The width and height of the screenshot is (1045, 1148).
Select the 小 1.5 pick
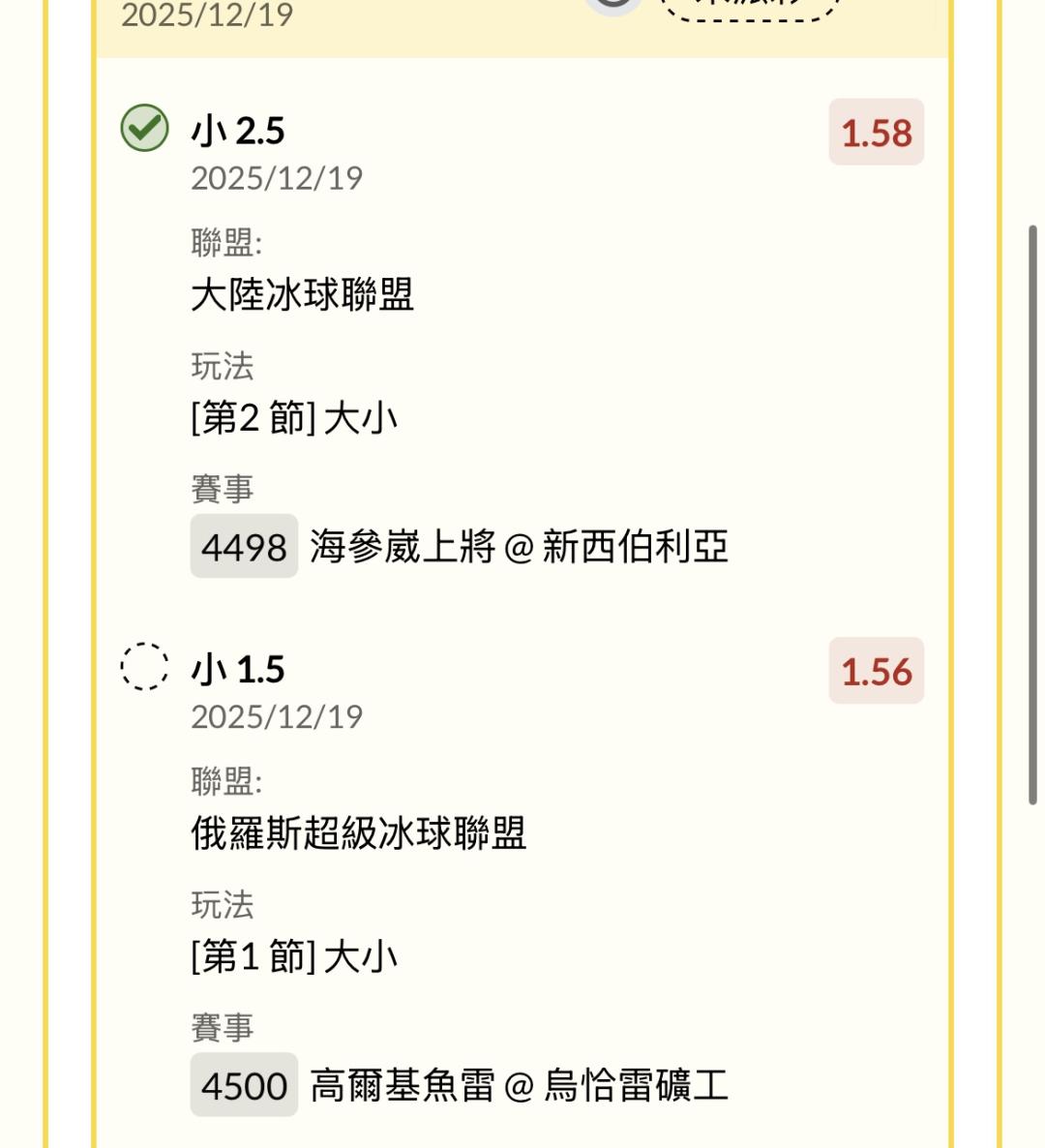(145, 667)
